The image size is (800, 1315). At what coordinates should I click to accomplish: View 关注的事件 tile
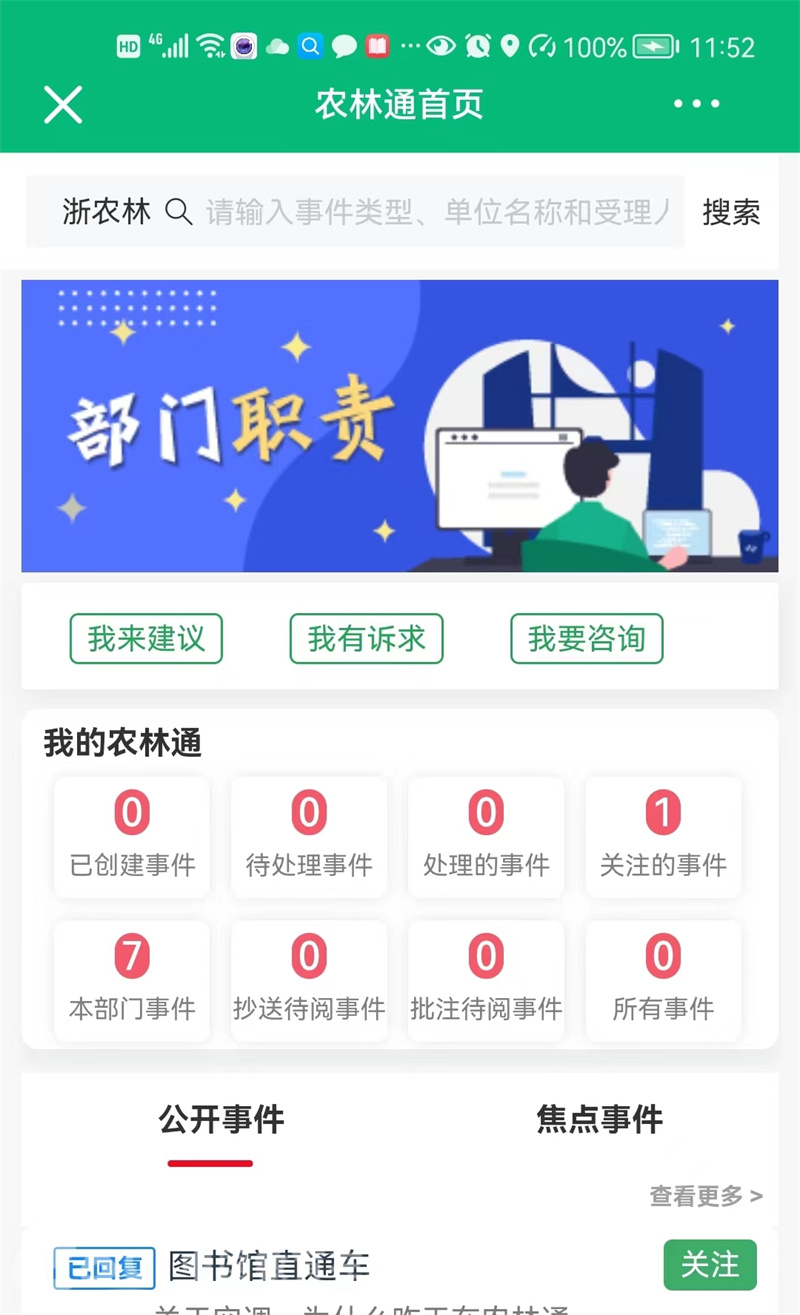click(663, 837)
